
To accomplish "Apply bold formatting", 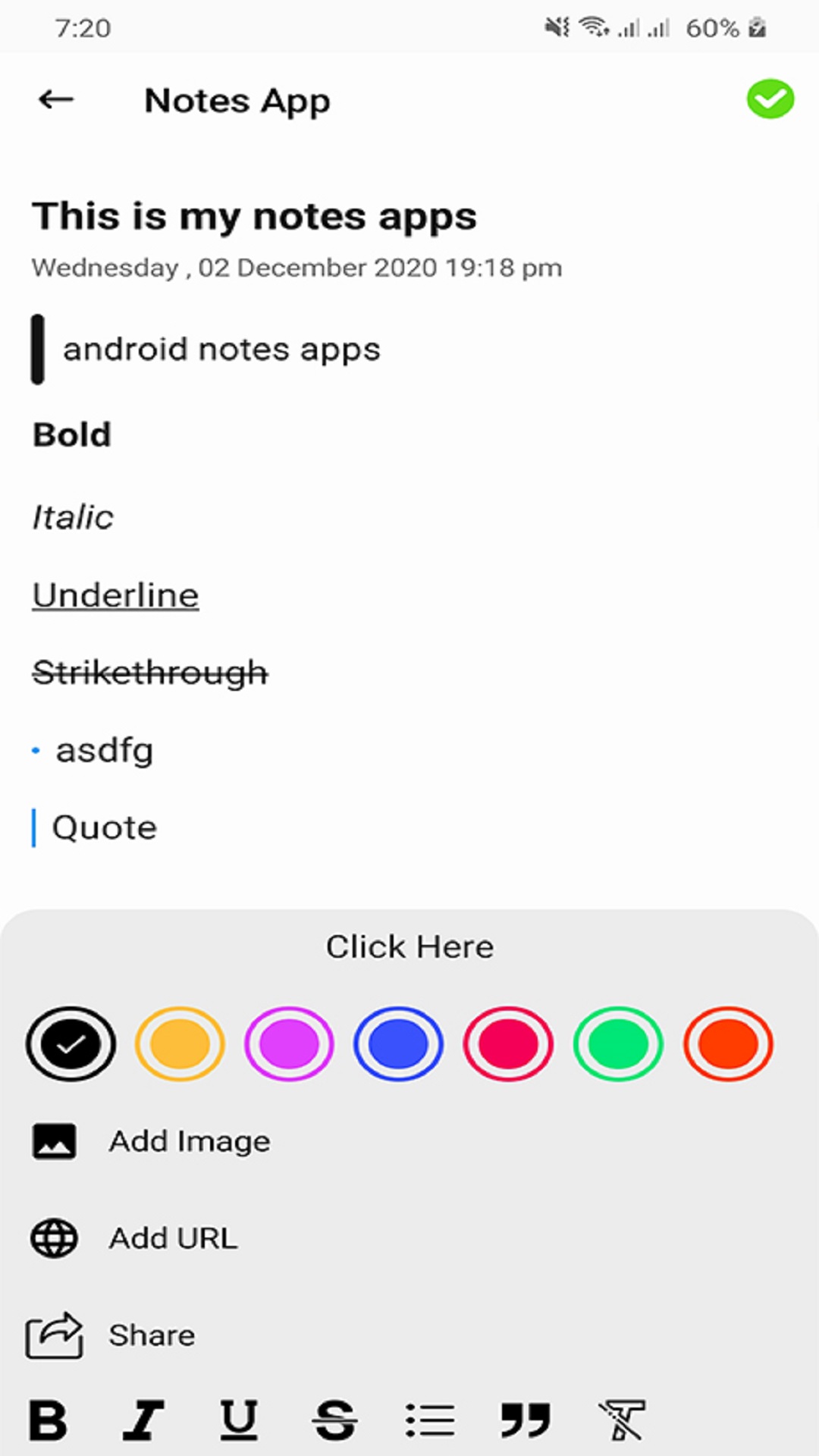I will coord(49,1420).
